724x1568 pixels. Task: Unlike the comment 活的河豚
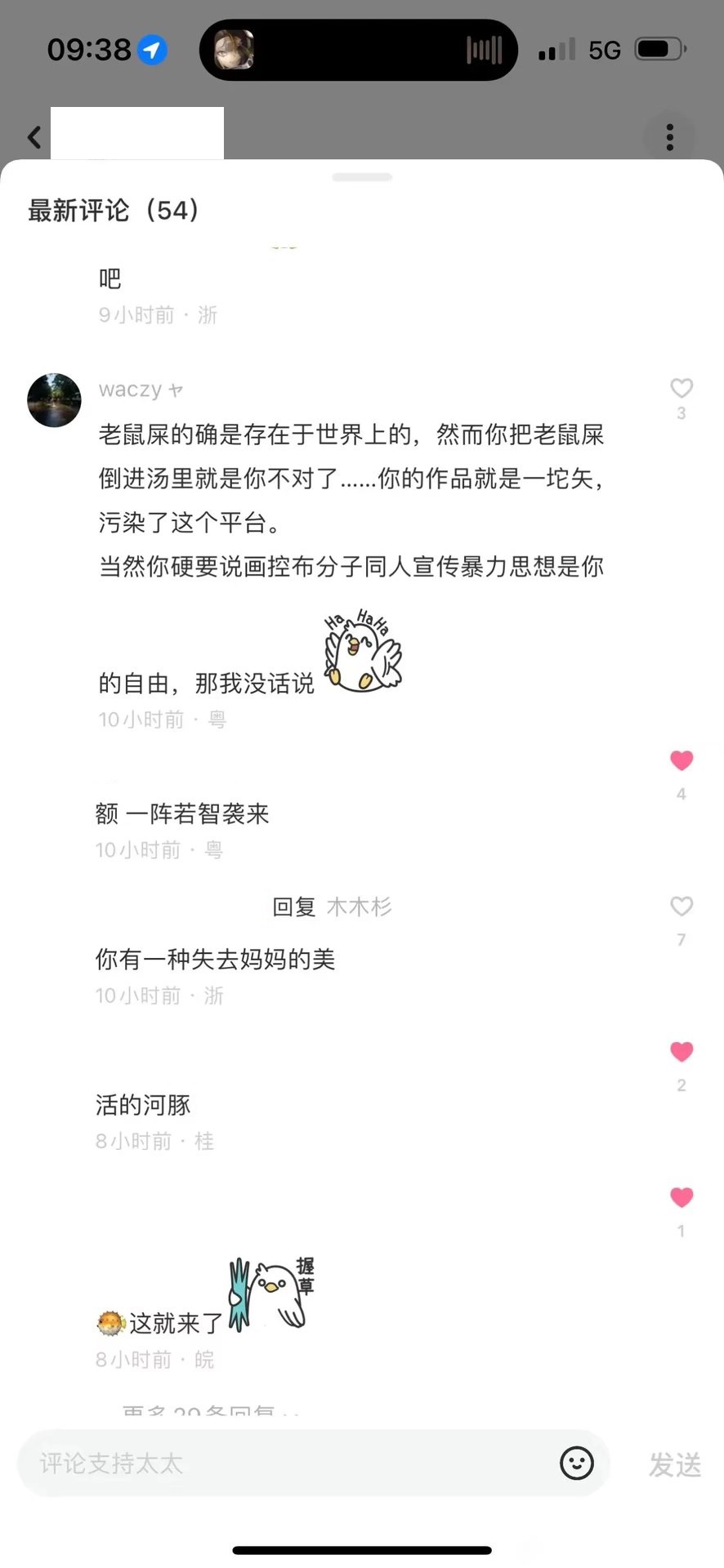(x=681, y=1052)
